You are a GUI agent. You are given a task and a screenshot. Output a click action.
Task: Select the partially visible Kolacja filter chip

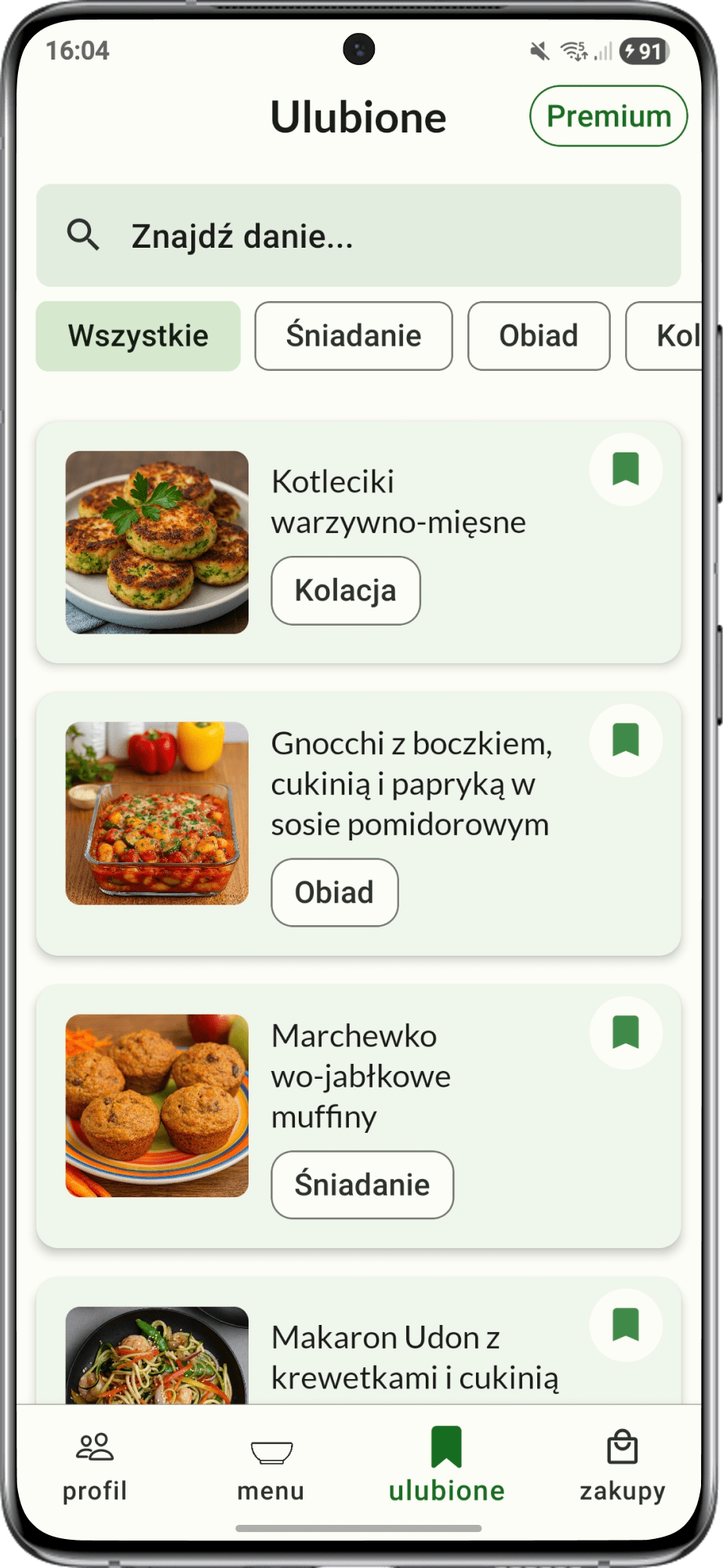pos(671,336)
